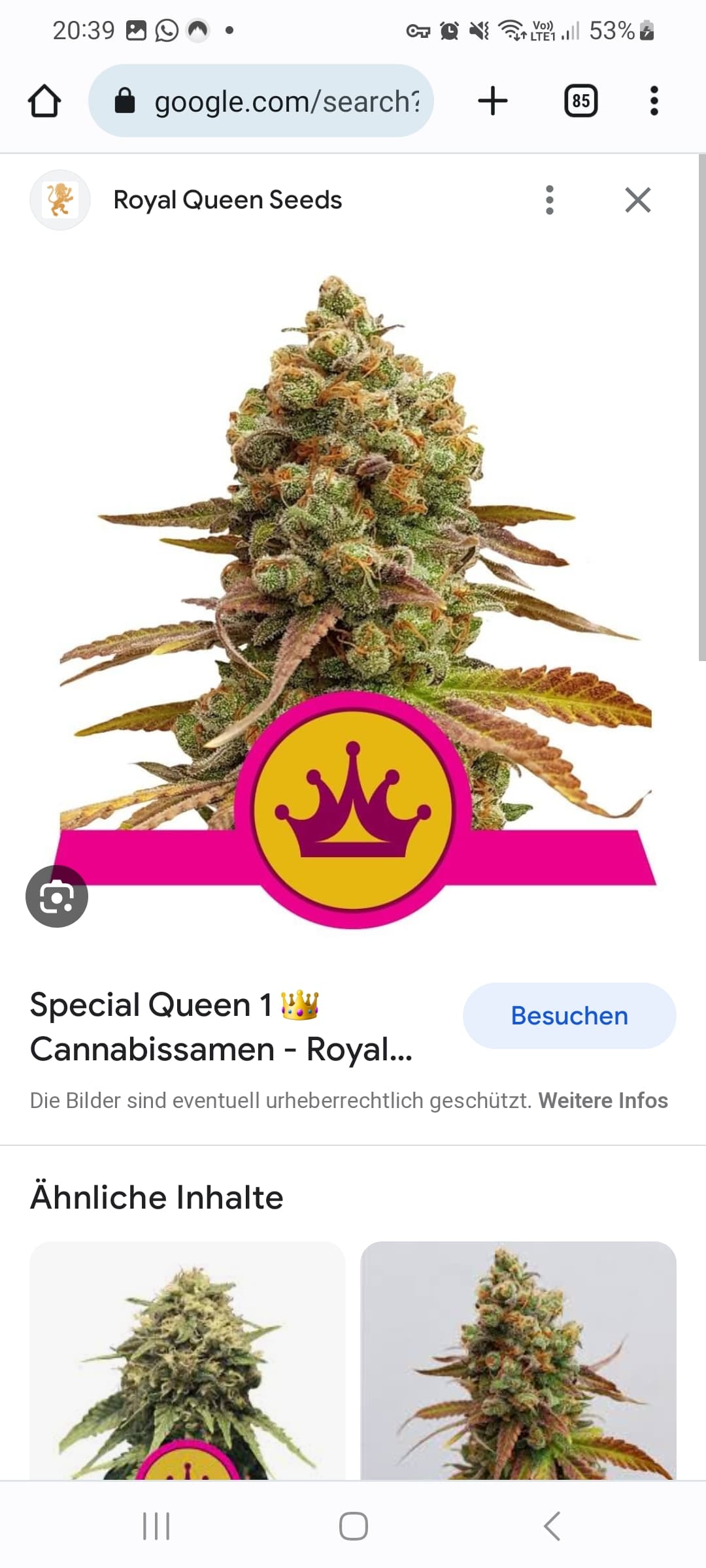Open the similar image on grey background
706x1568 pixels.
(518, 1360)
